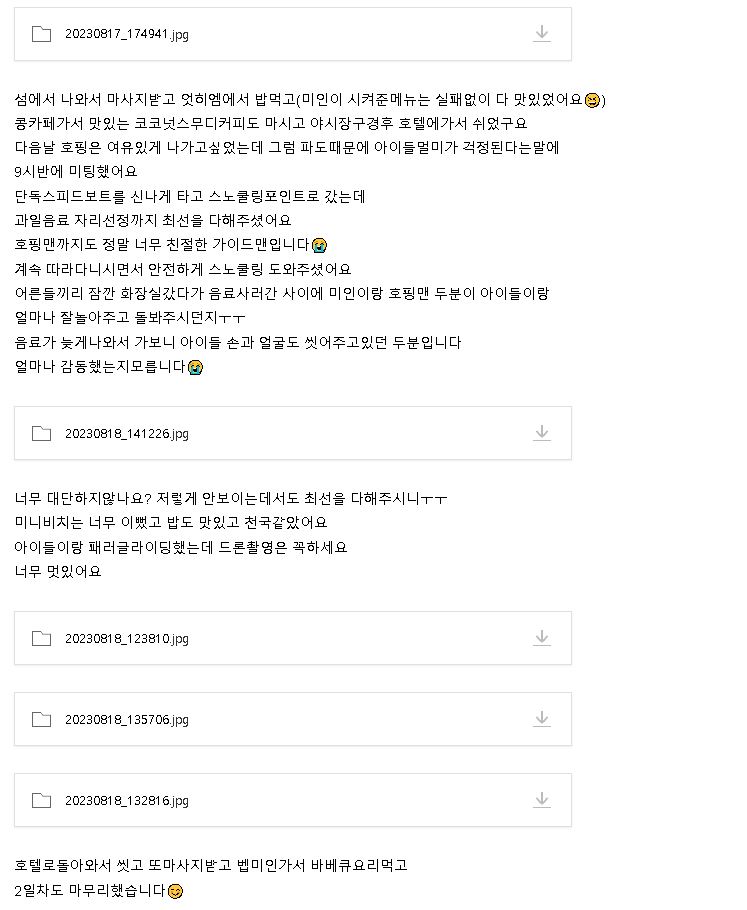Download file 20230818_132816.jpg
Viewport: 747px width, 910px height.
(x=541, y=800)
